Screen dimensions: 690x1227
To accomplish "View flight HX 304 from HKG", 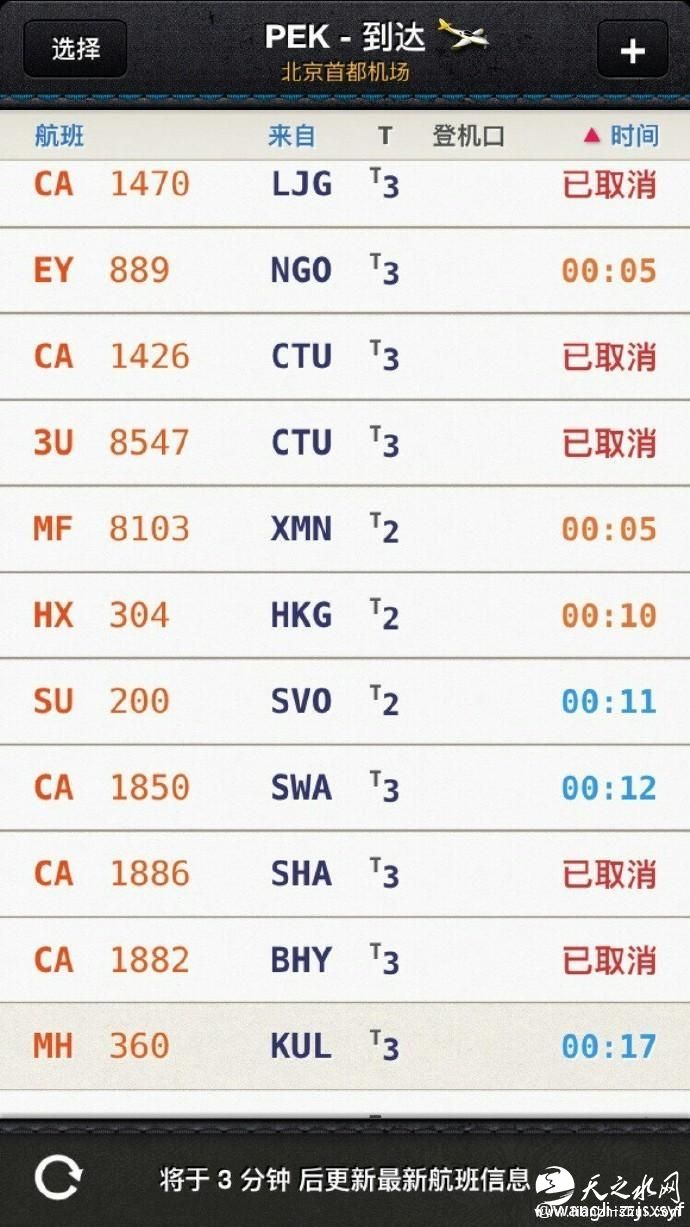I will (x=345, y=615).
